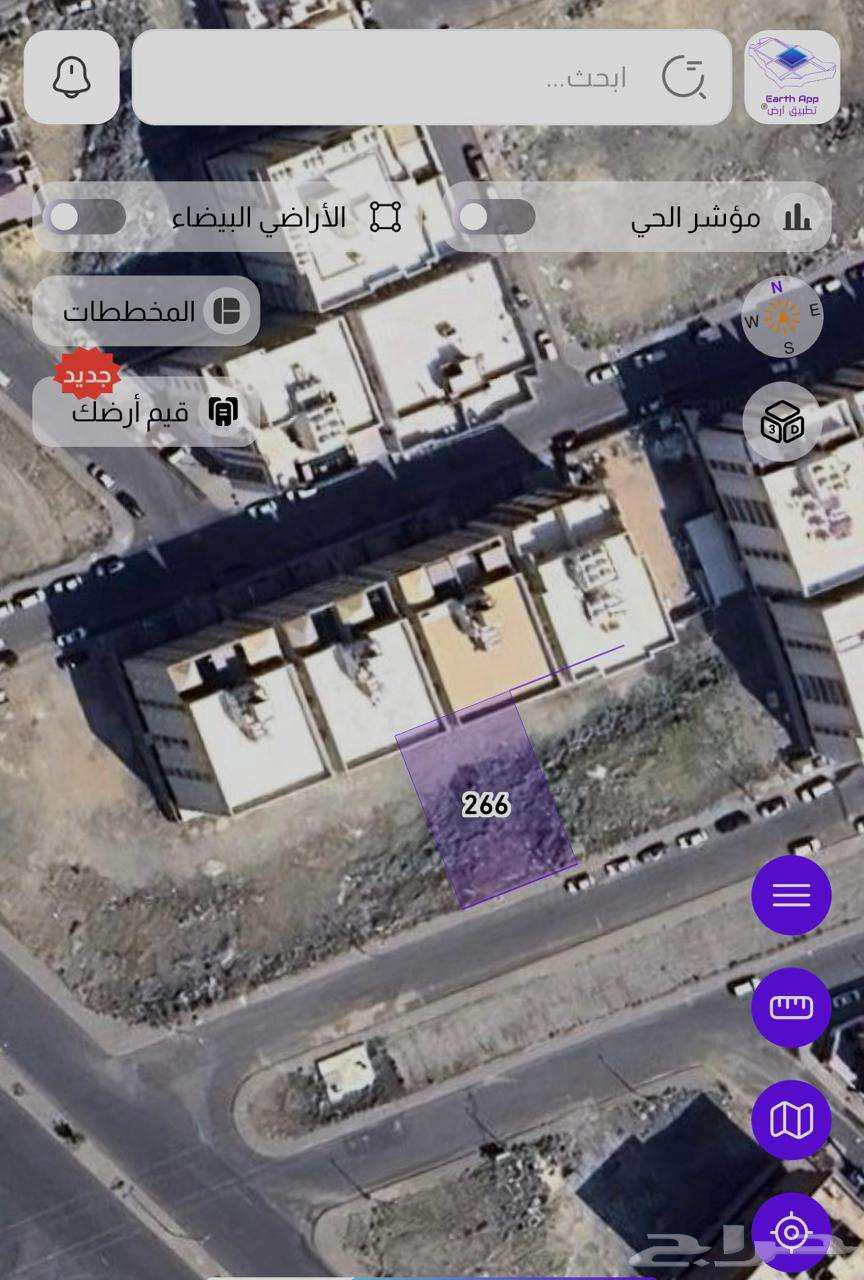The image size is (864, 1280).
Task: Select land parcel 266 on map
Action: (x=486, y=805)
